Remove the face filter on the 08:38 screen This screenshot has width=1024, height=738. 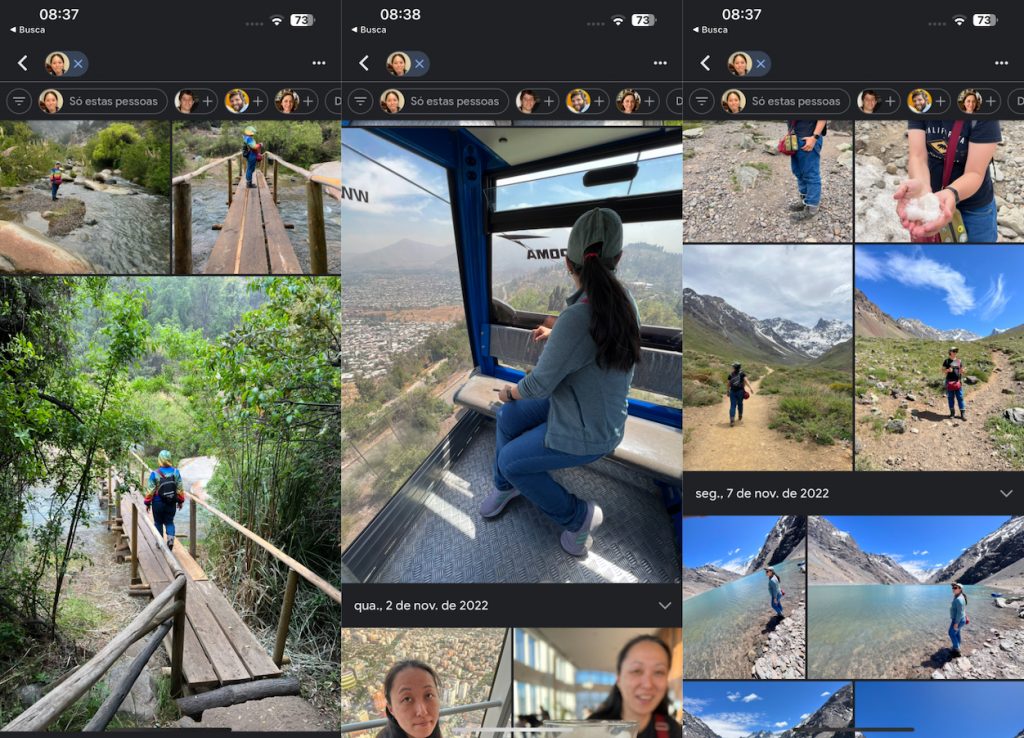tap(420, 64)
